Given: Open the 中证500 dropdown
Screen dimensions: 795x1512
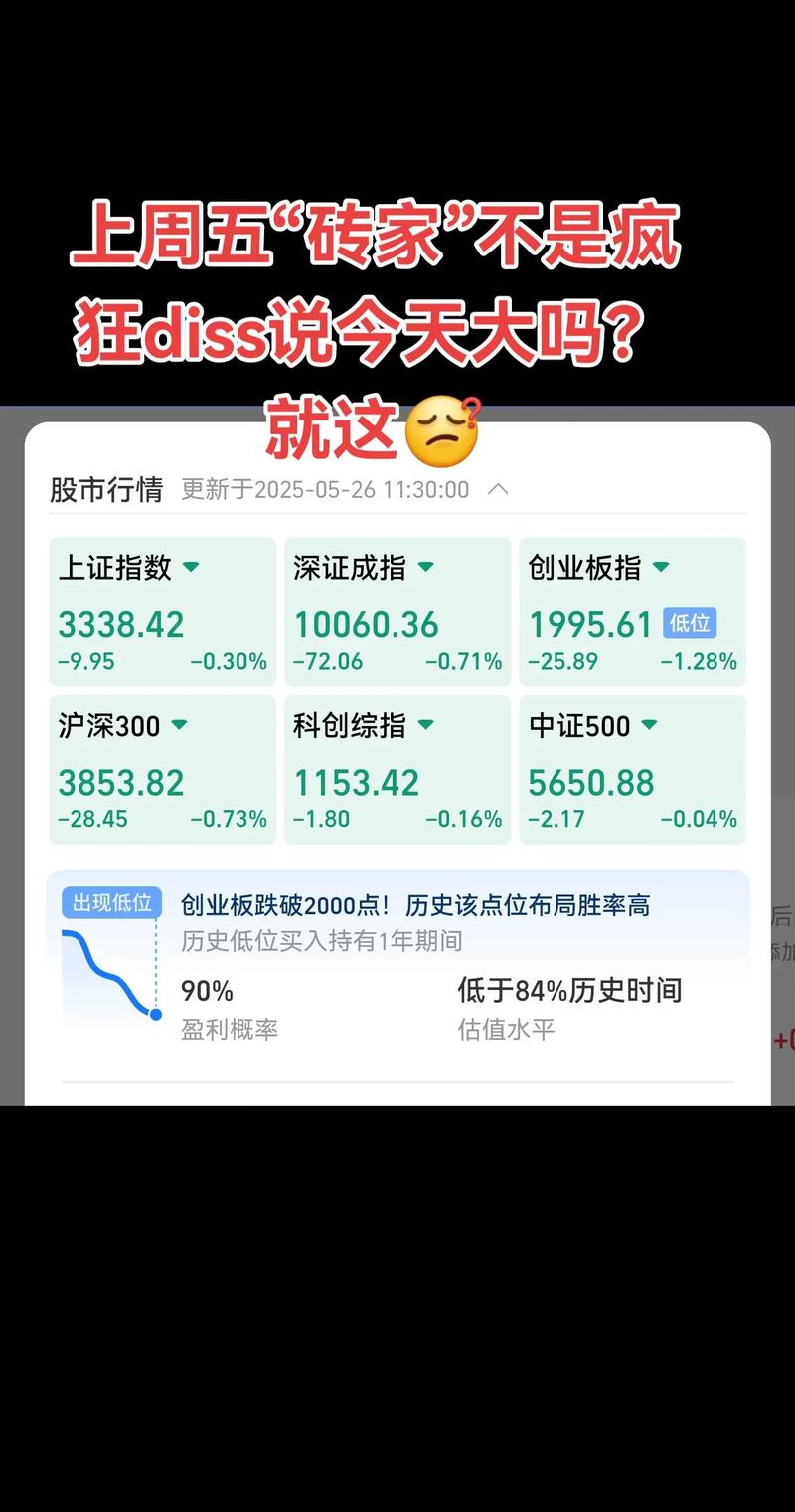Looking at the screenshot, I should (650, 726).
